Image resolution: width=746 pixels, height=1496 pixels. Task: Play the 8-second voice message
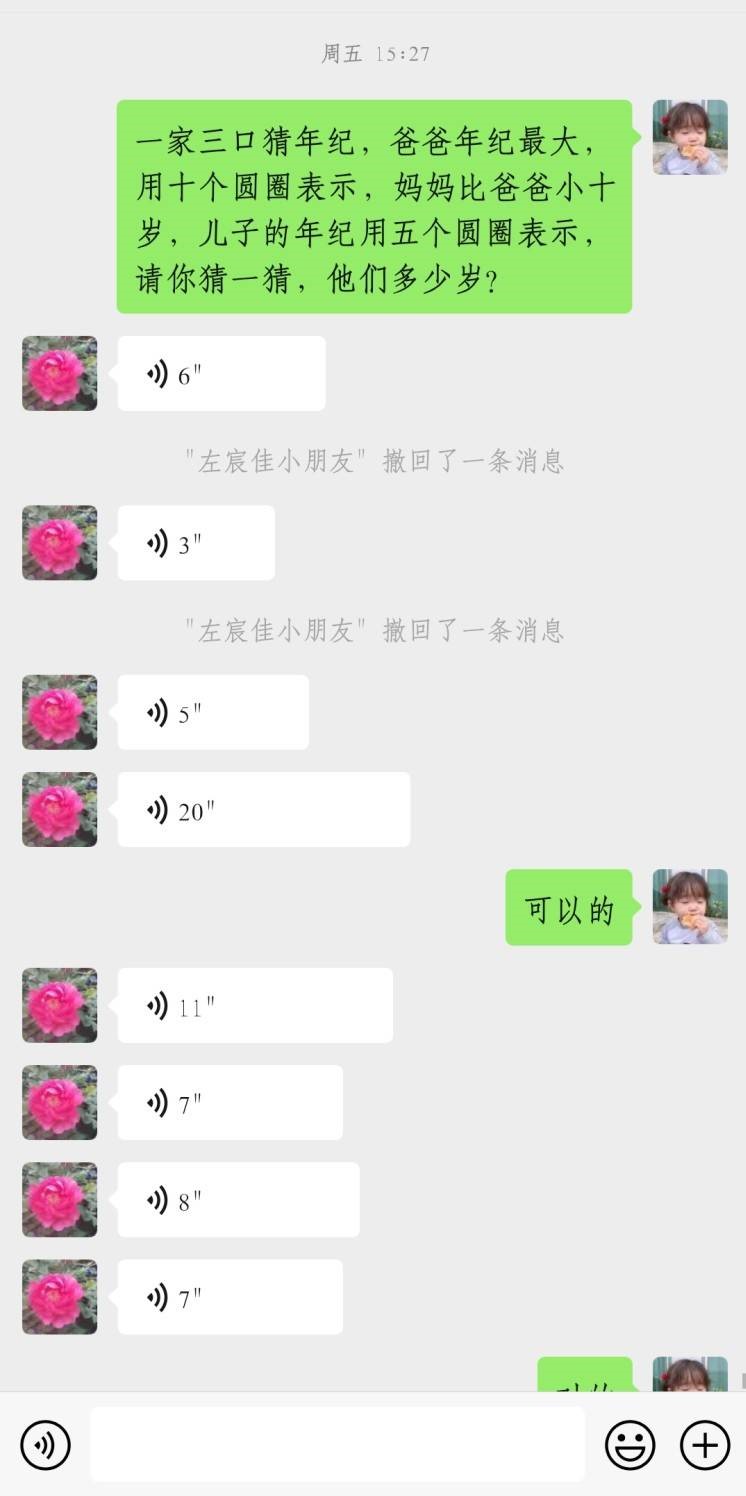click(238, 1200)
